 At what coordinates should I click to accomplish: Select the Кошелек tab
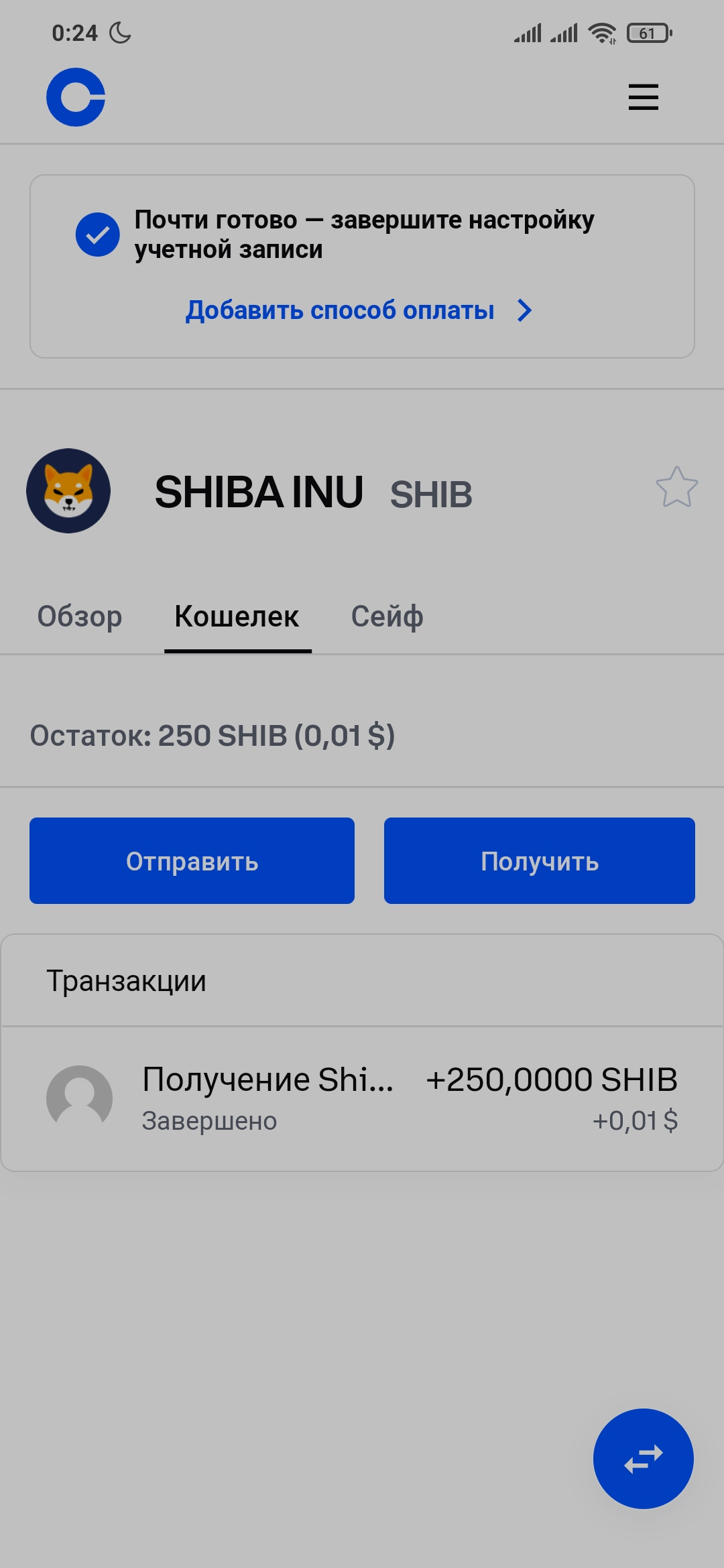click(x=237, y=616)
